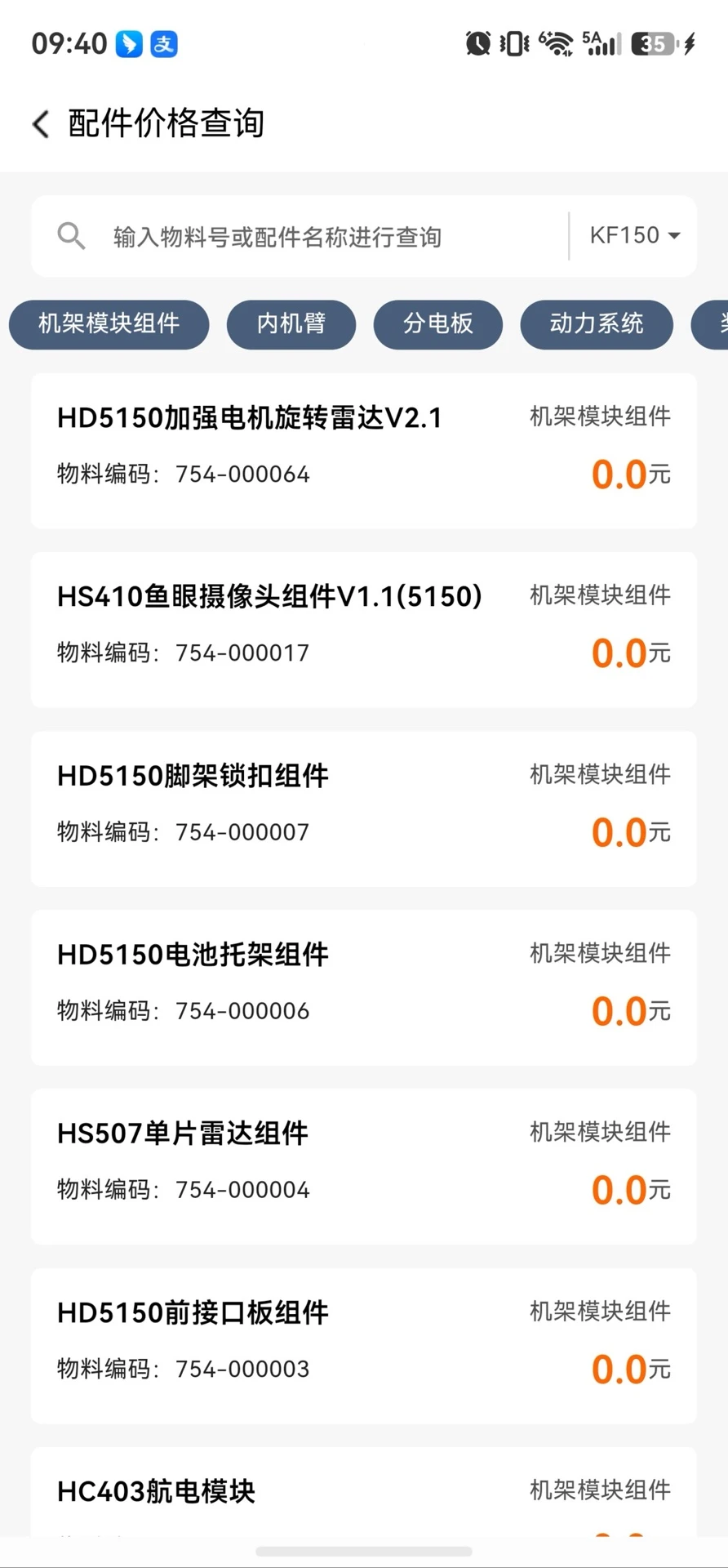The height and width of the screenshot is (1568, 728).
Task: Open HD5150前接口板组件 item
Action: click(x=364, y=1346)
